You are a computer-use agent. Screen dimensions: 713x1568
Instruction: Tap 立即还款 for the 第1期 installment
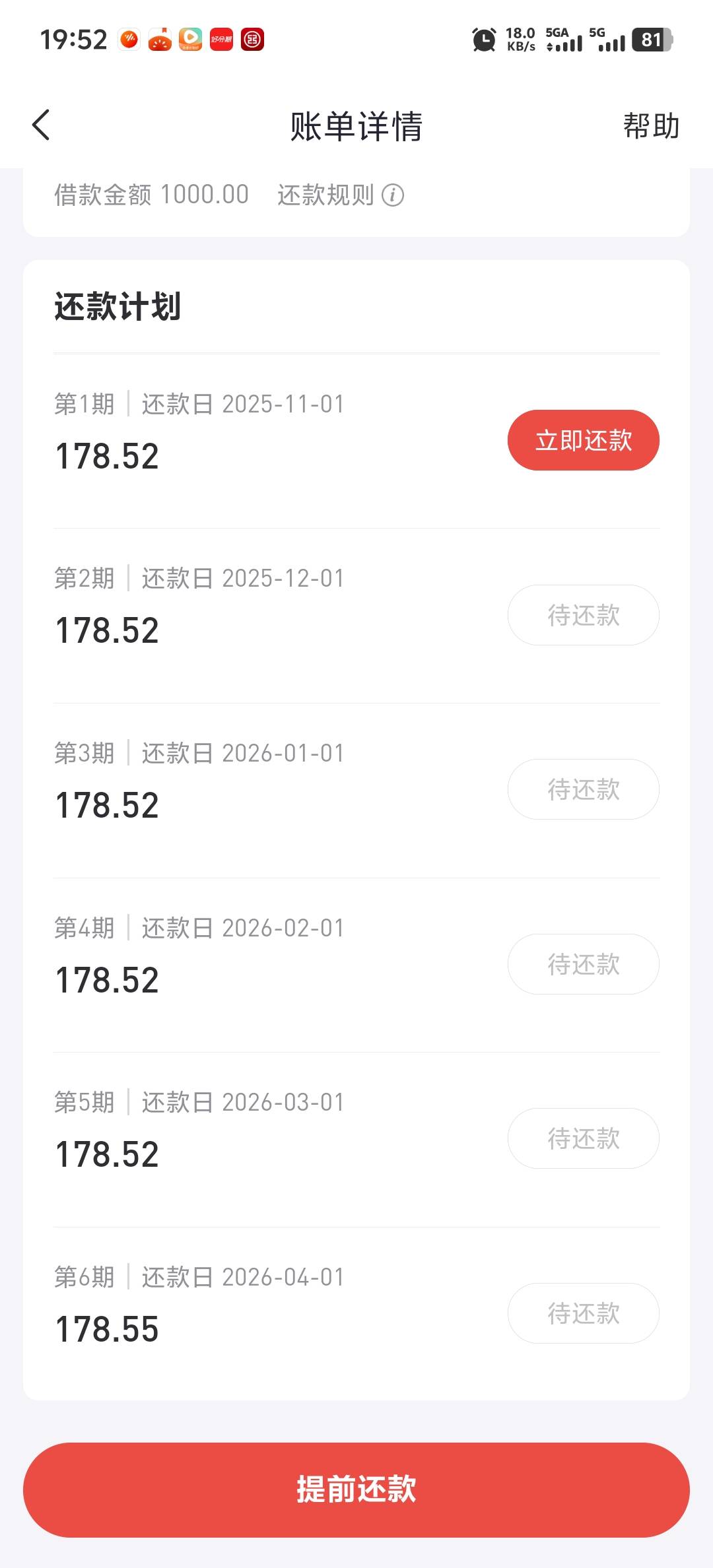583,440
